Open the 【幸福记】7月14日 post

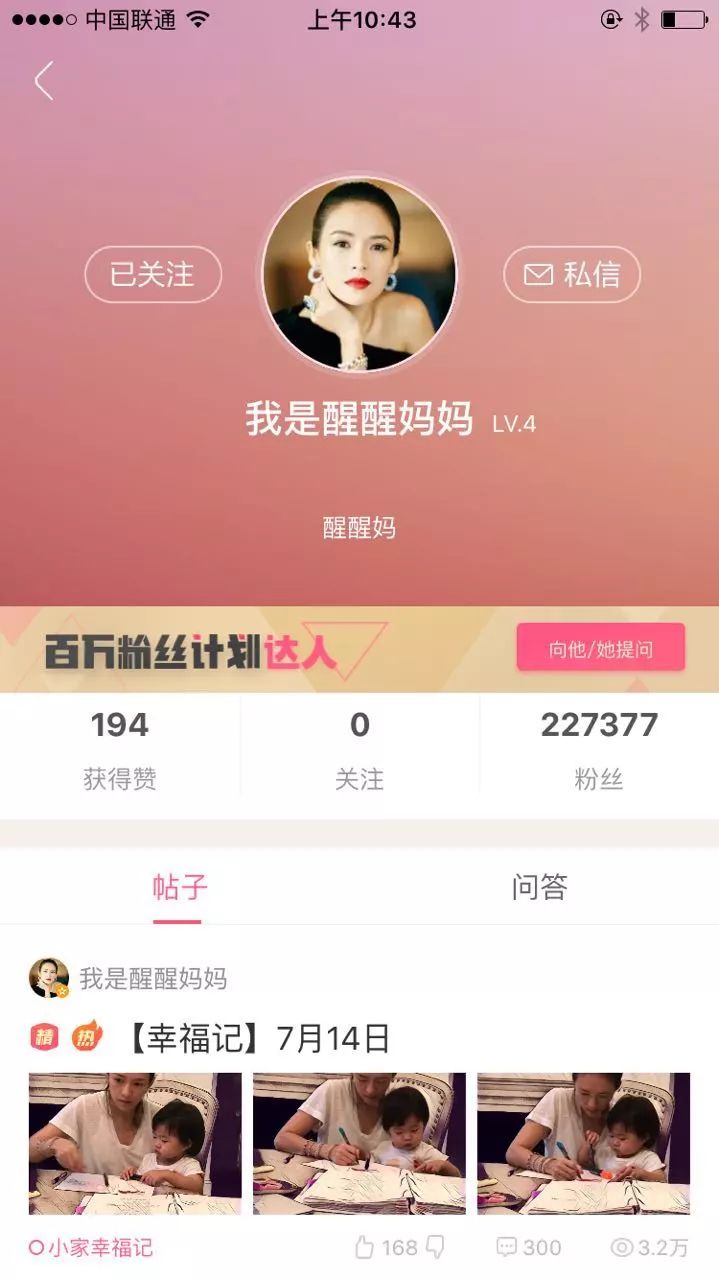pyautogui.click(x=256, y=1038)
